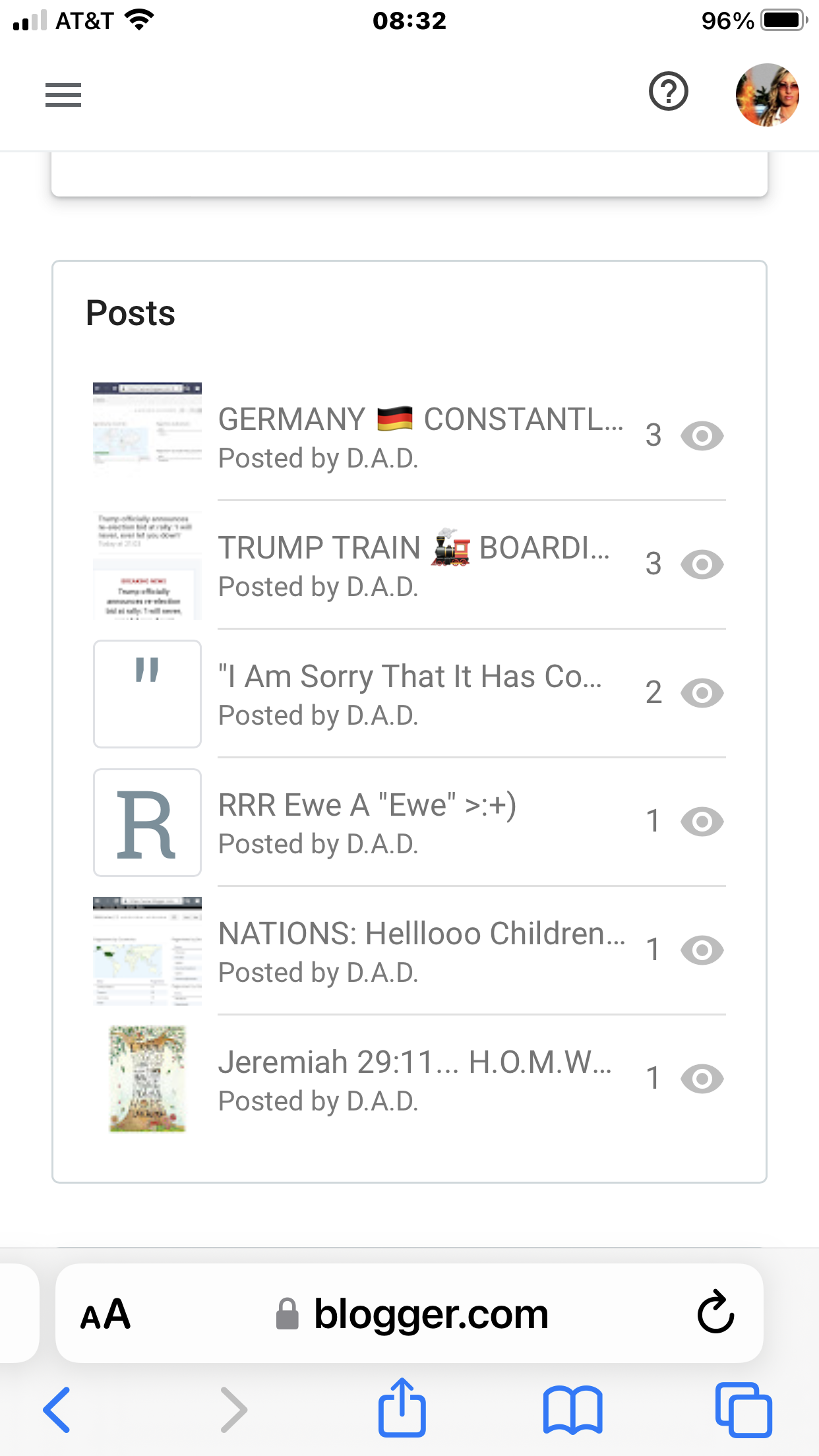Open the account profile picture
Image resolution: width=819 pixels, height=1456 pixels.
pyautogui.click(x=767, y=95)
